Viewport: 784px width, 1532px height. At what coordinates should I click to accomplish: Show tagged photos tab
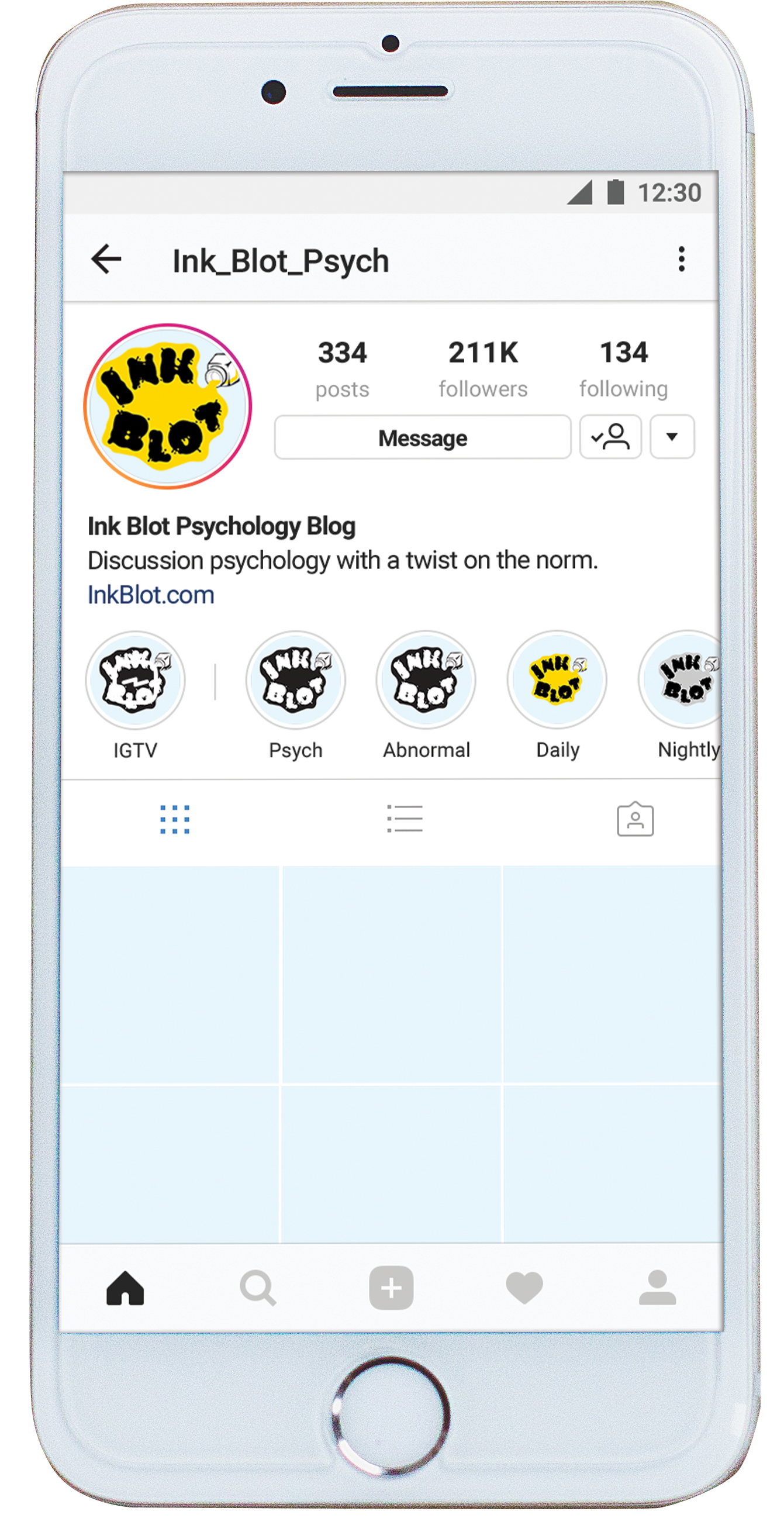[635, 819]
